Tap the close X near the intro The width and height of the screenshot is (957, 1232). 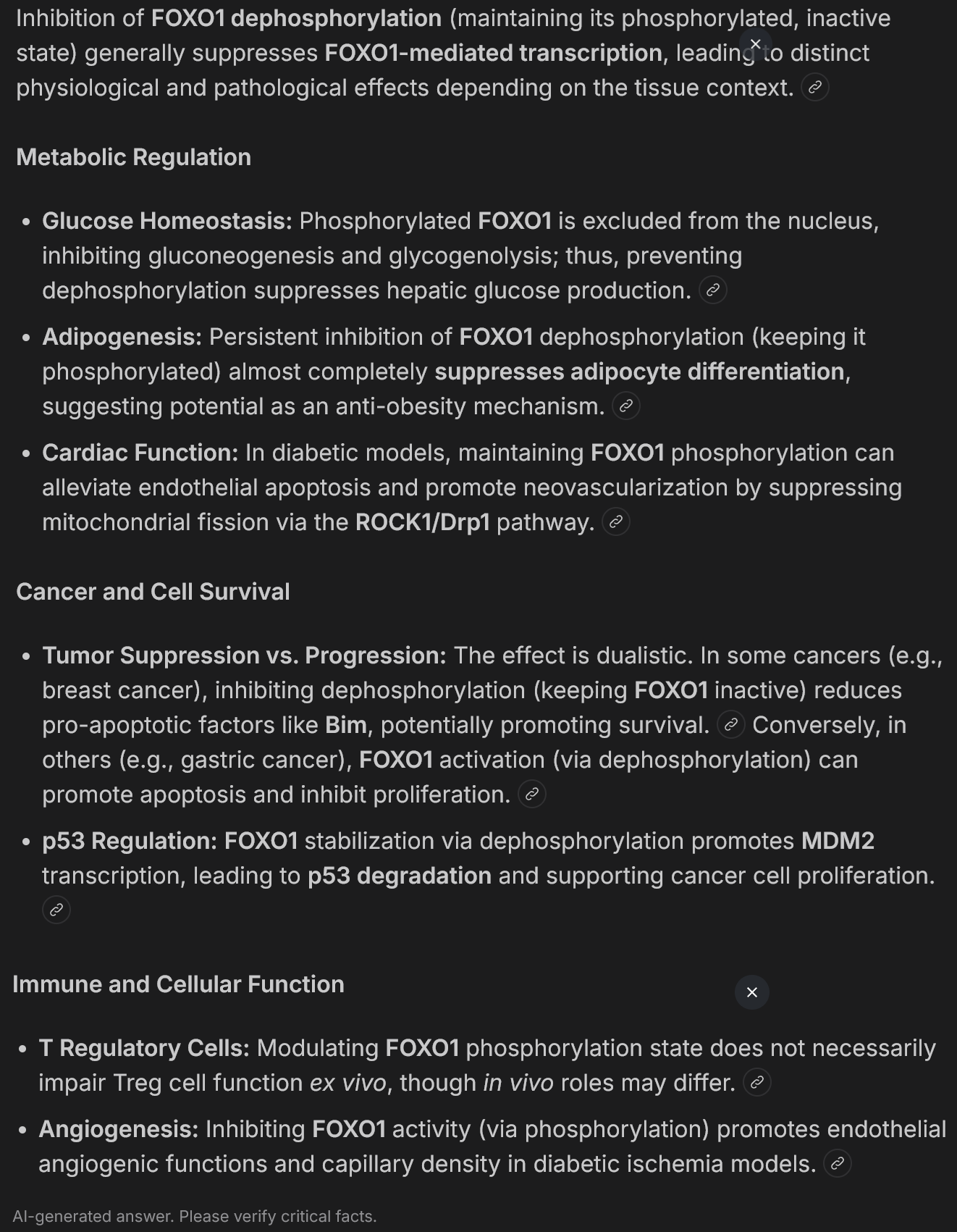coord(755,44)
